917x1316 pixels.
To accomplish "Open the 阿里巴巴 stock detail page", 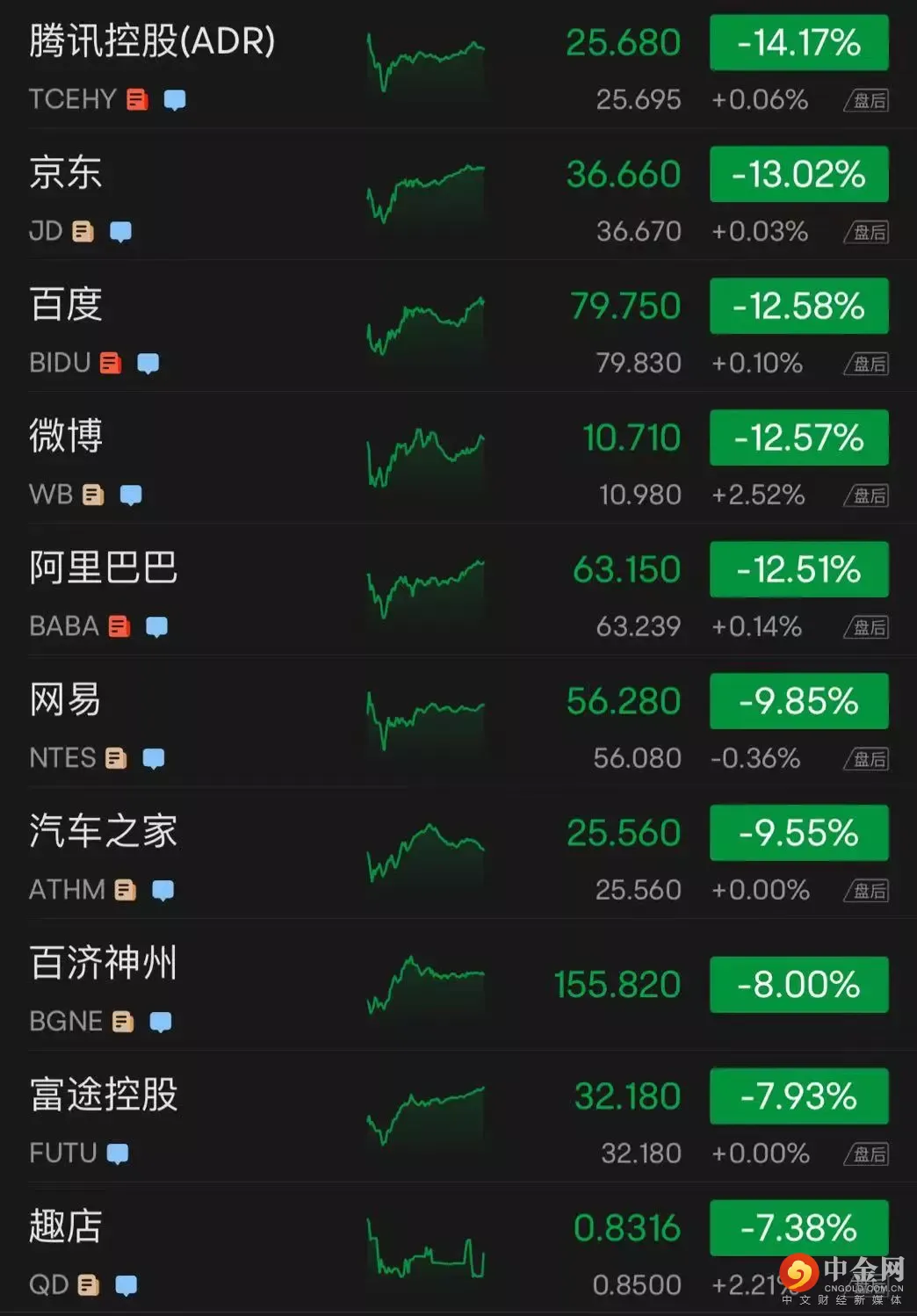I will [x=103, y=568].
